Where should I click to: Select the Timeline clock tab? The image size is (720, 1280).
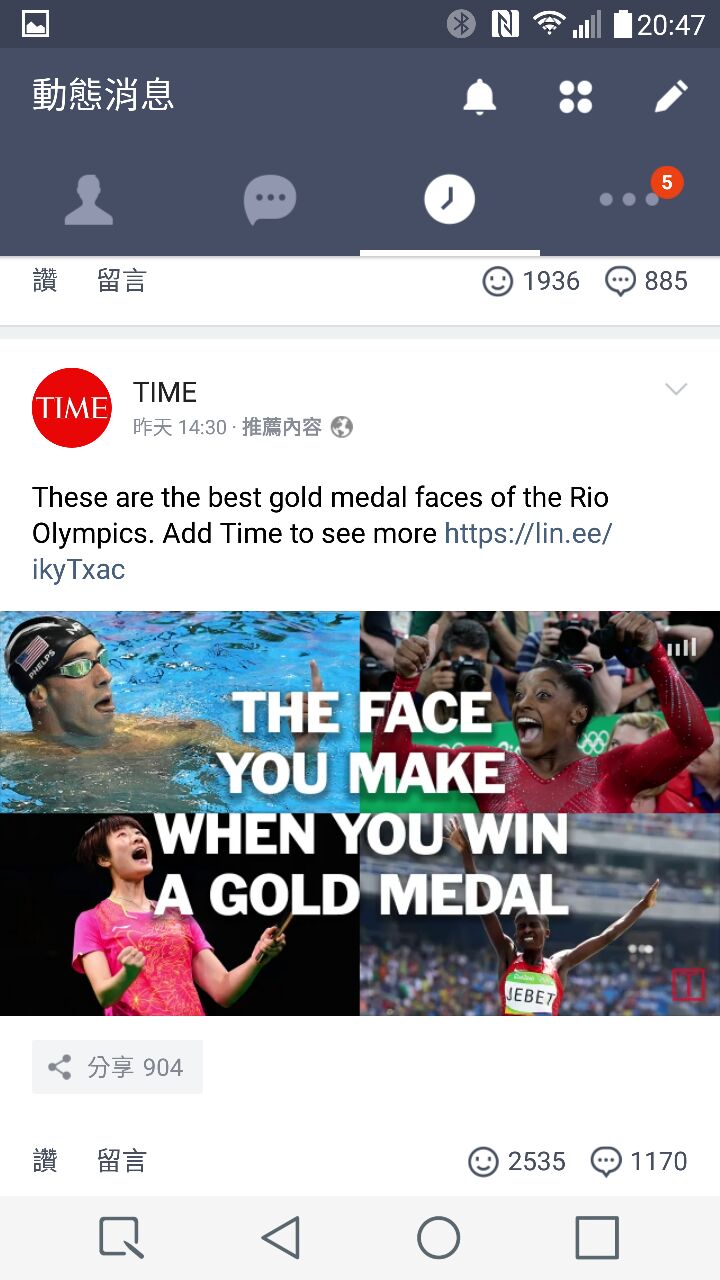coord(449,199)
